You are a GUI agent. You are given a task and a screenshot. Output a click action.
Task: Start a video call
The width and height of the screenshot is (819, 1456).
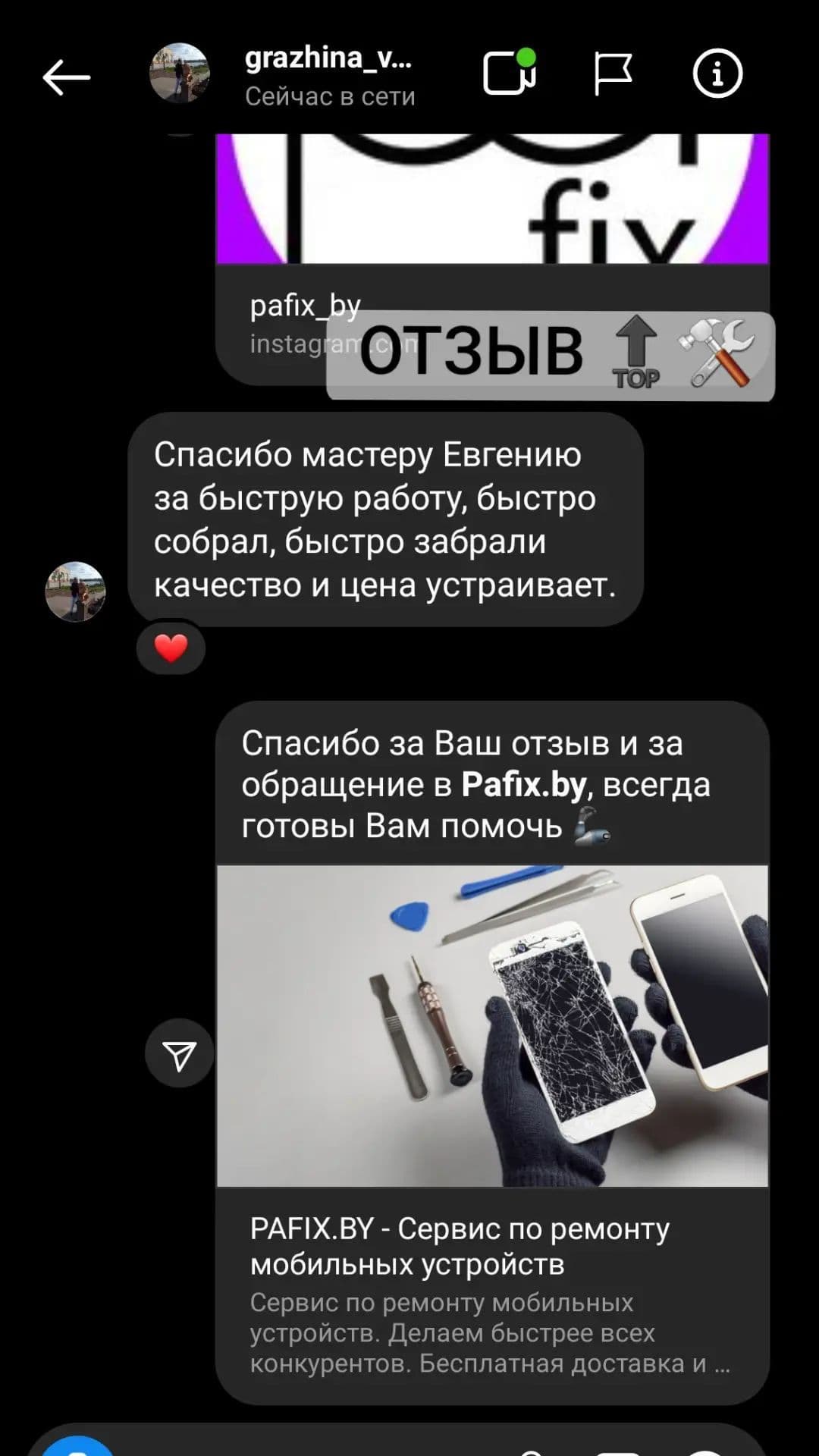[509, 74]
